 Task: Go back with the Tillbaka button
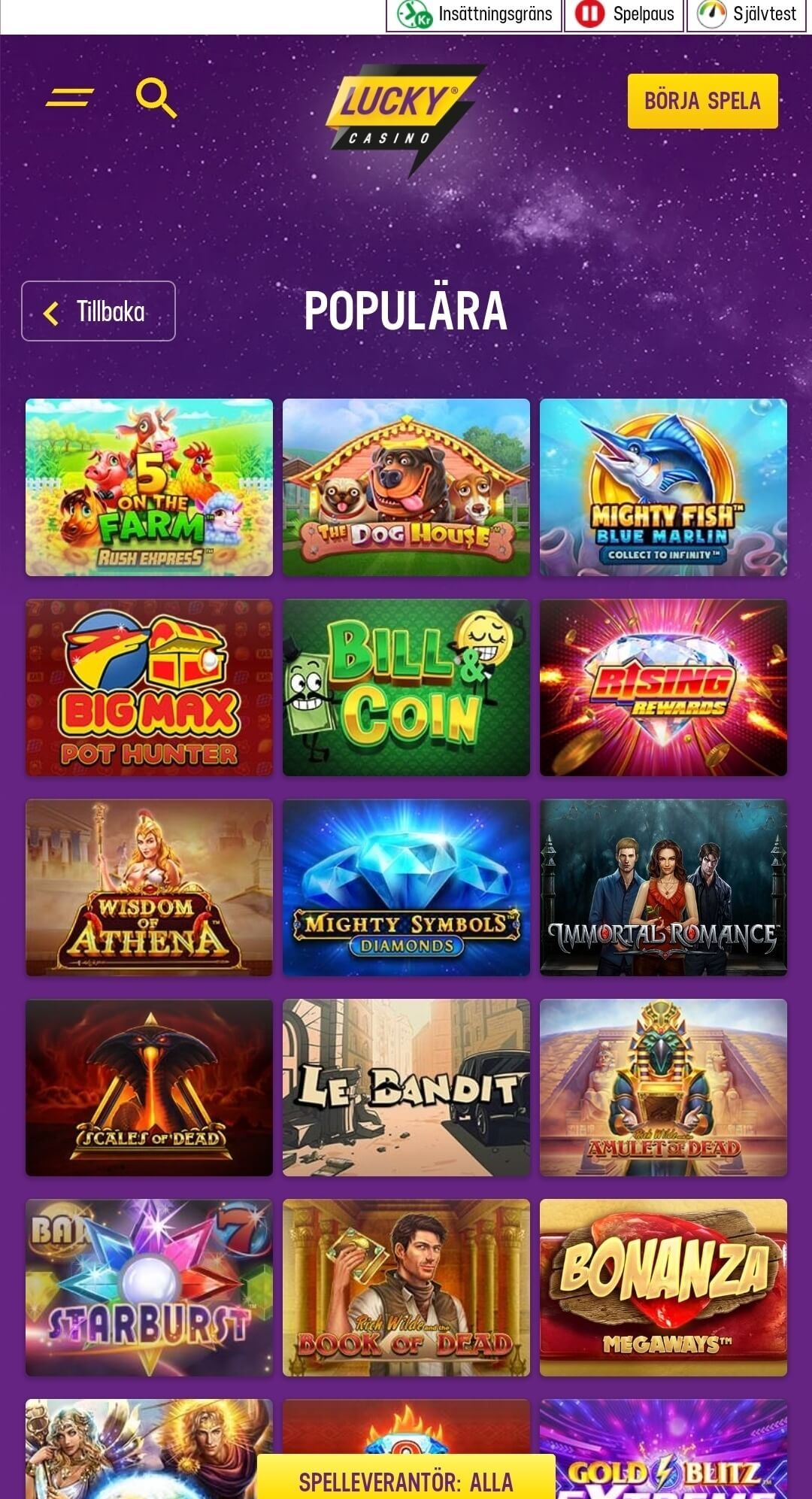coord(98,311)
